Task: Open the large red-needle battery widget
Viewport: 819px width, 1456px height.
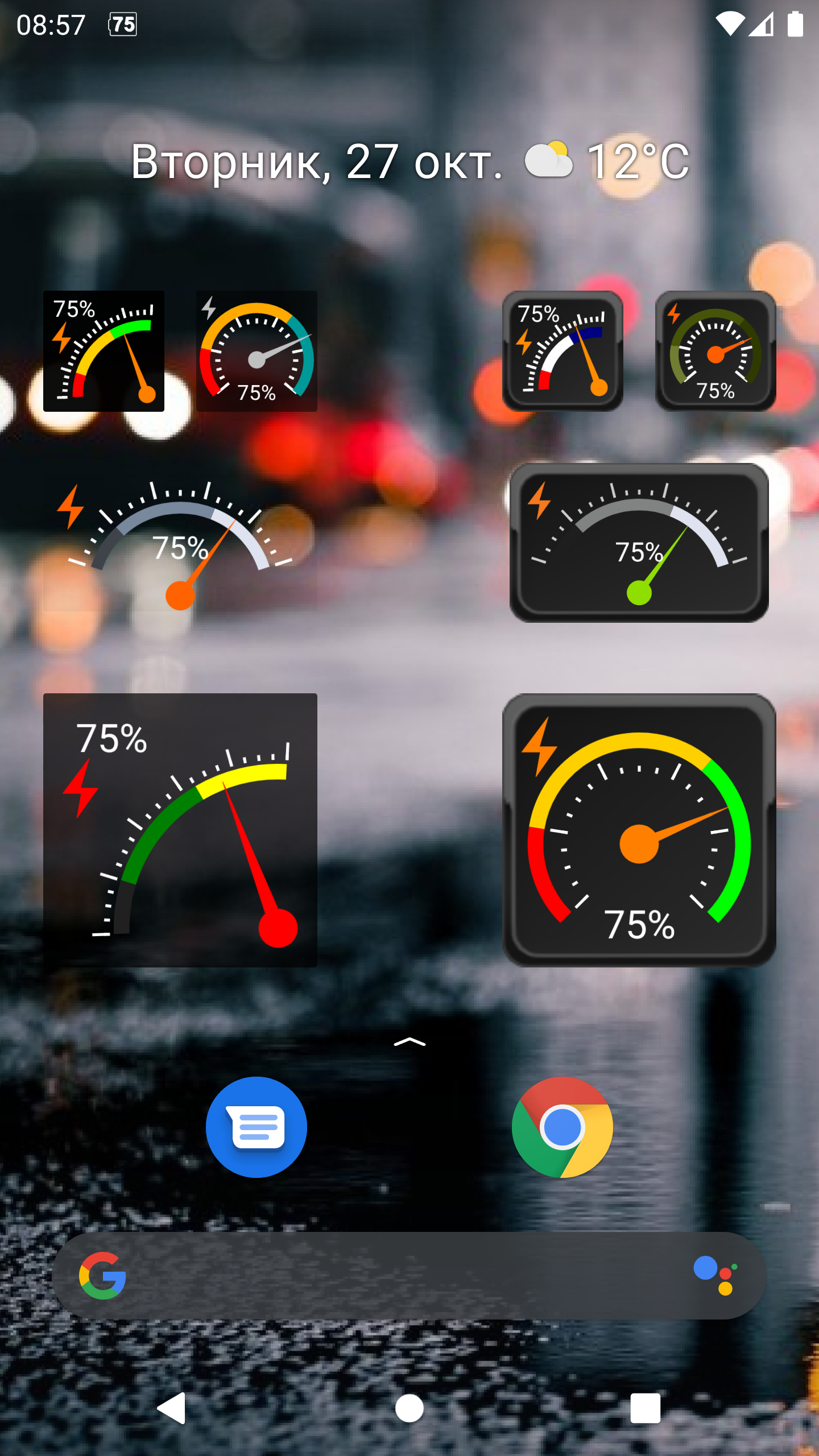Action: (180, 830)
